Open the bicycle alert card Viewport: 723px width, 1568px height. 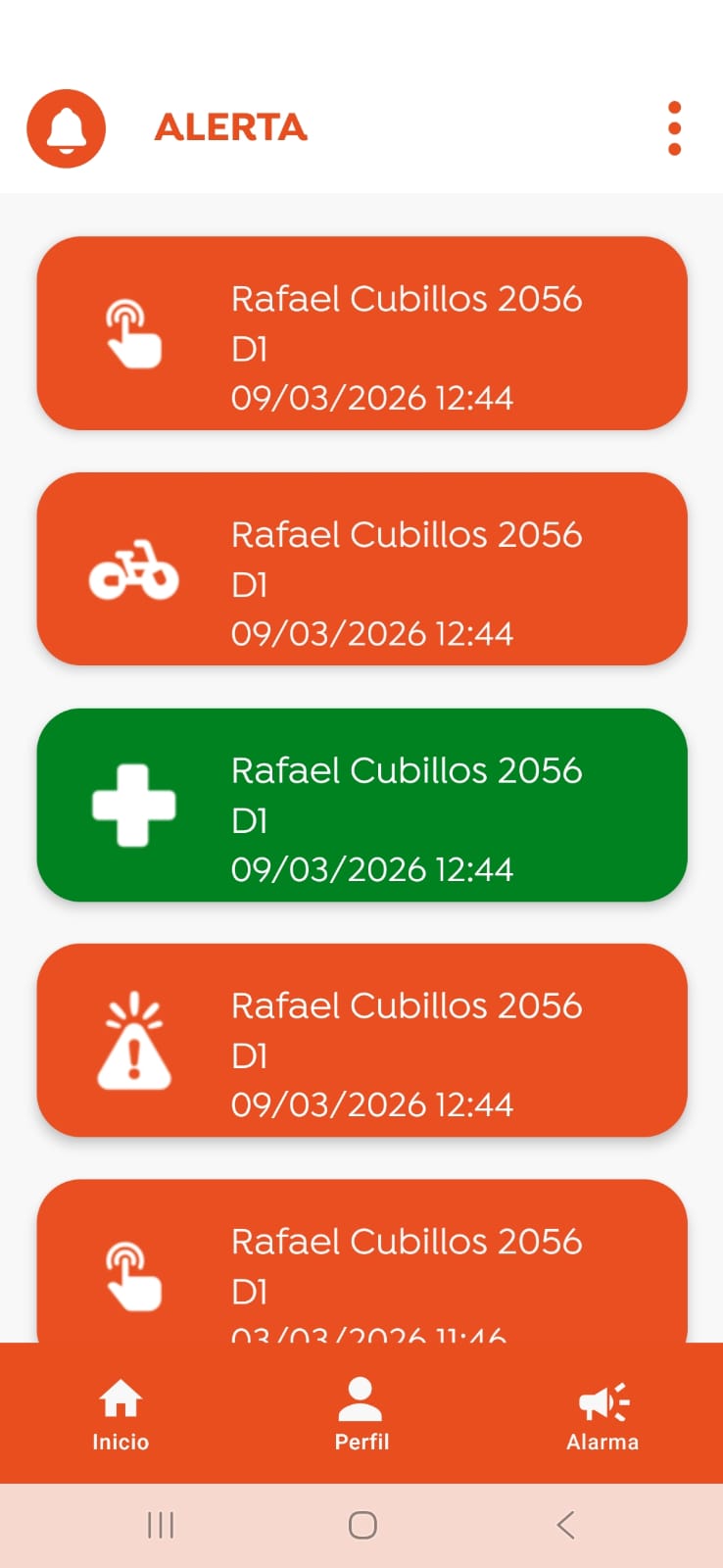[361, 569]
